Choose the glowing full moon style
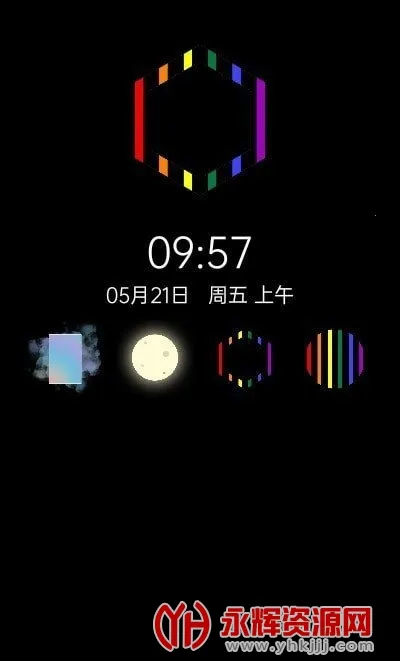Screen dimensions: 400x661 [x=155, y=357]
